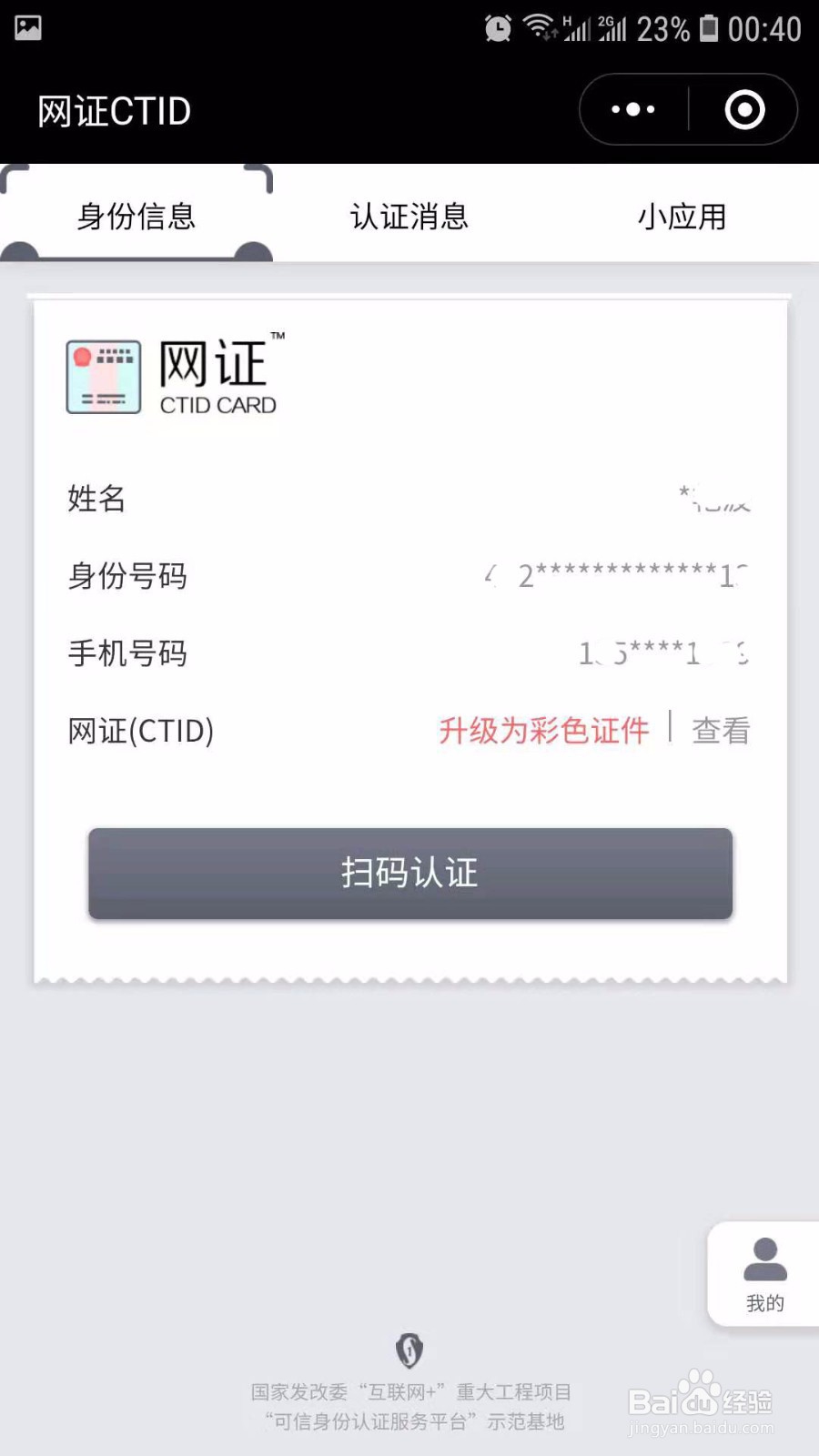
Task: Click the alarm clock status bar icon
Action: click(499, 27)
